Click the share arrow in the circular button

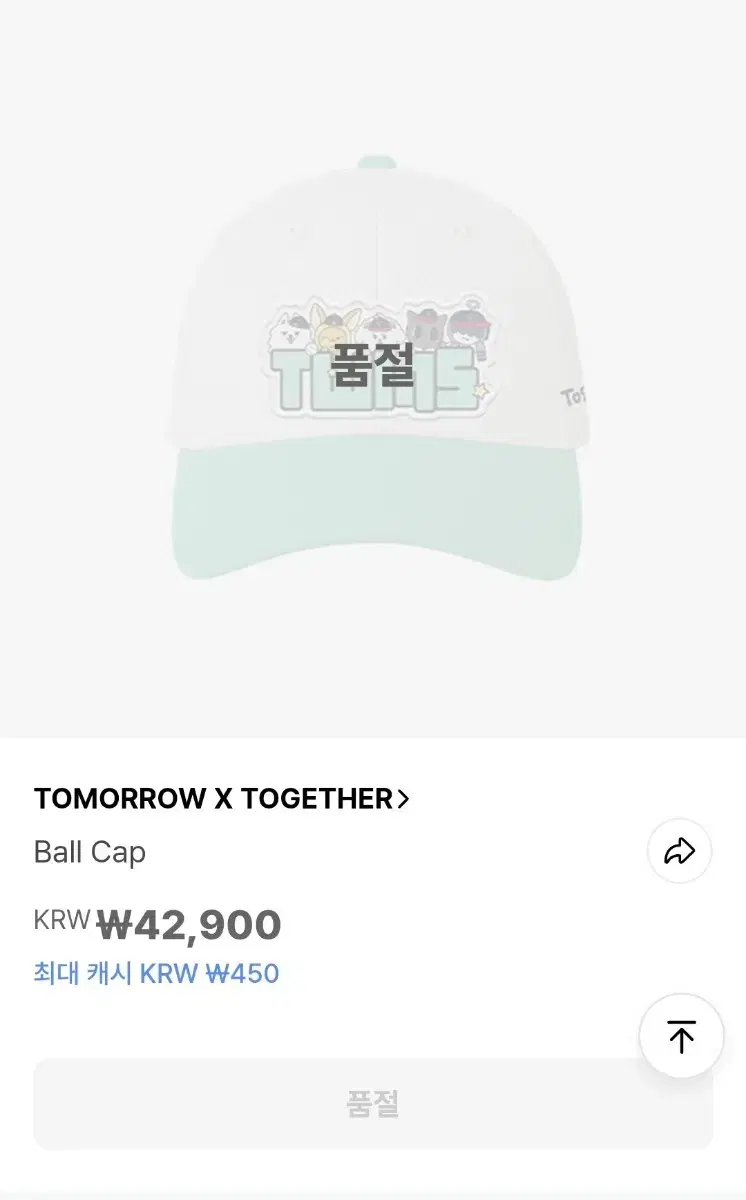(681, 851)
